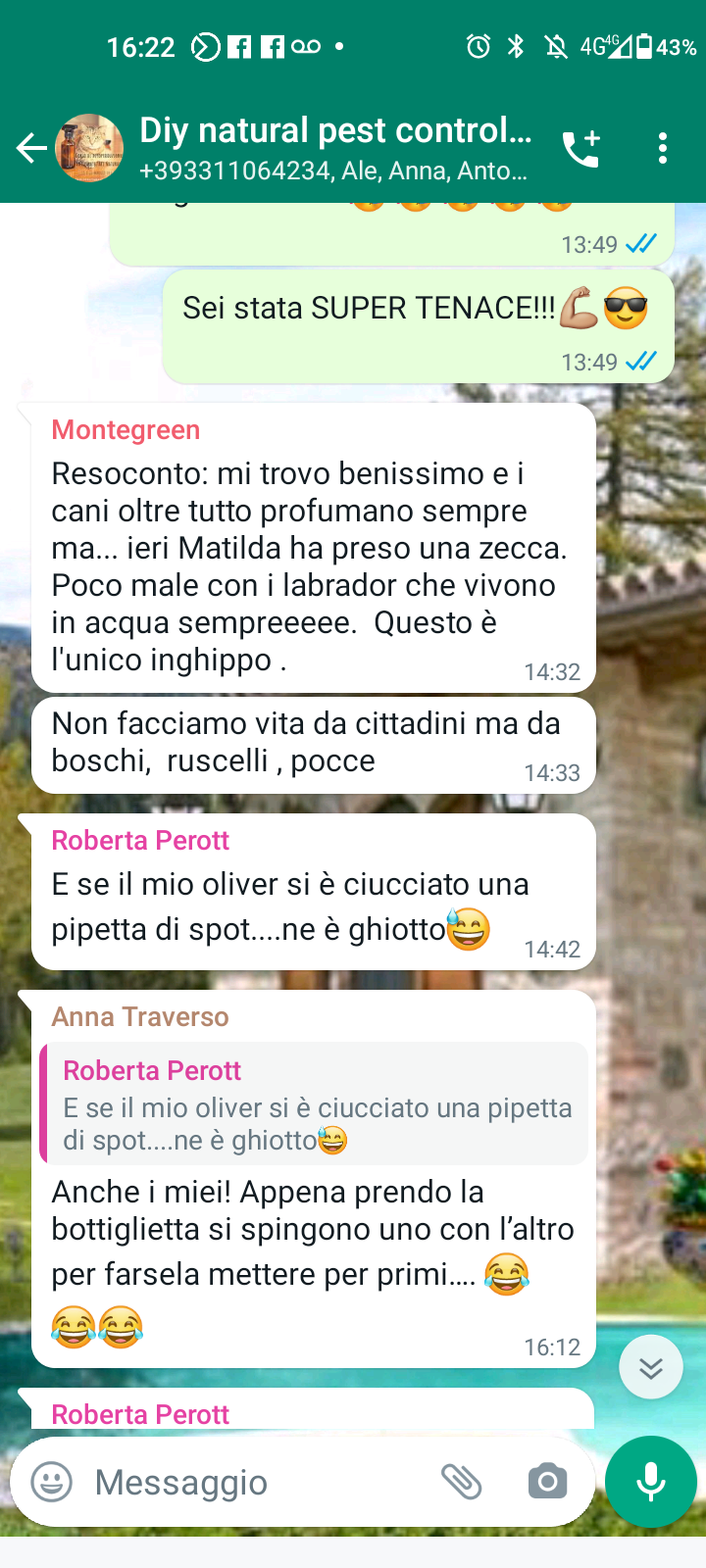
Task: Tap the group avatar picture
Action: [89, 148]
